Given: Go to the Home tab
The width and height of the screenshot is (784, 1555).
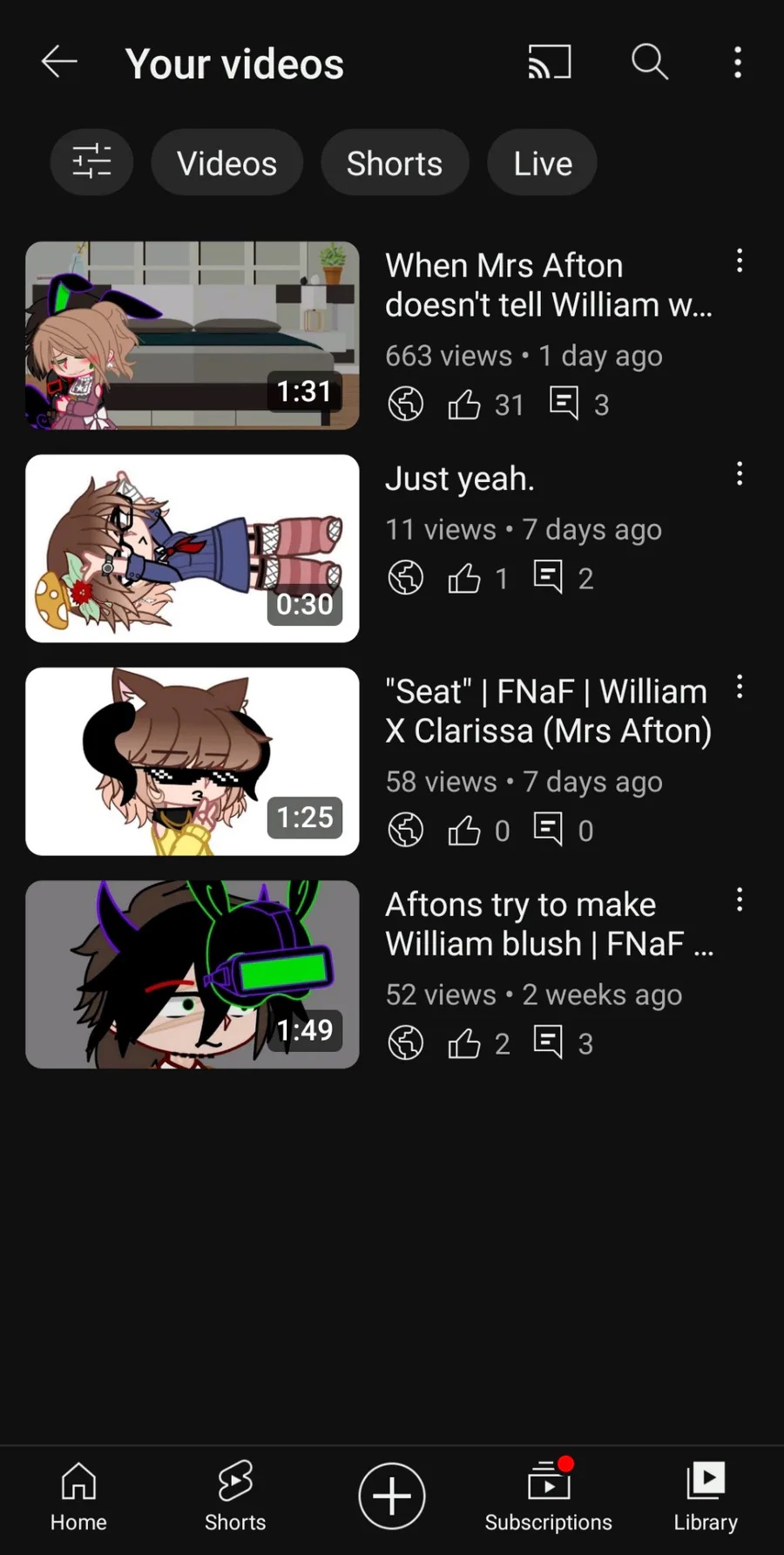Looking at the screenshot, I should click(78, 1496).
